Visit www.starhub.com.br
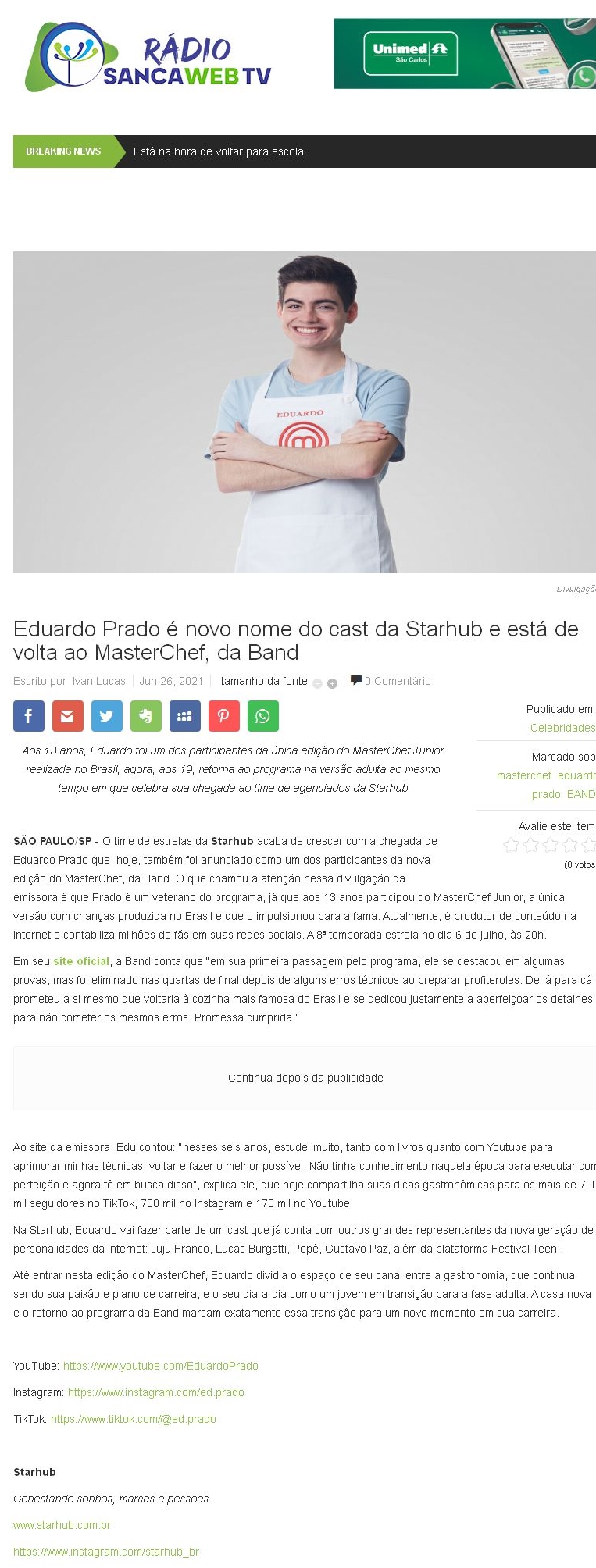596x1568 pixels. tap(62, 1525)
